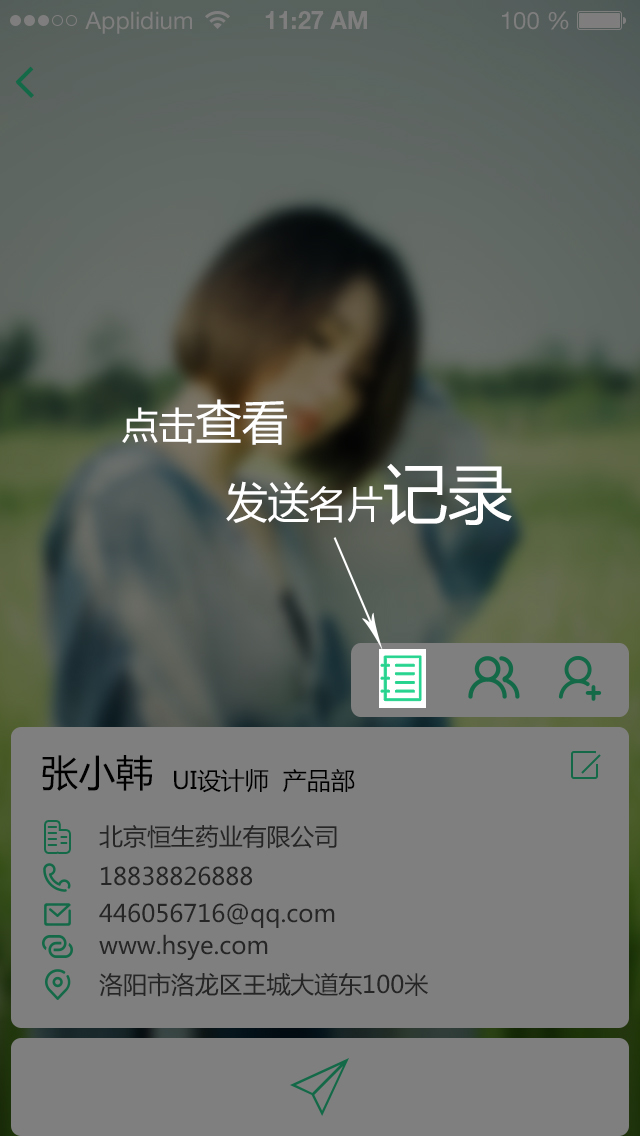
Task: Open the card sending records icon
Action: (402, 679)
